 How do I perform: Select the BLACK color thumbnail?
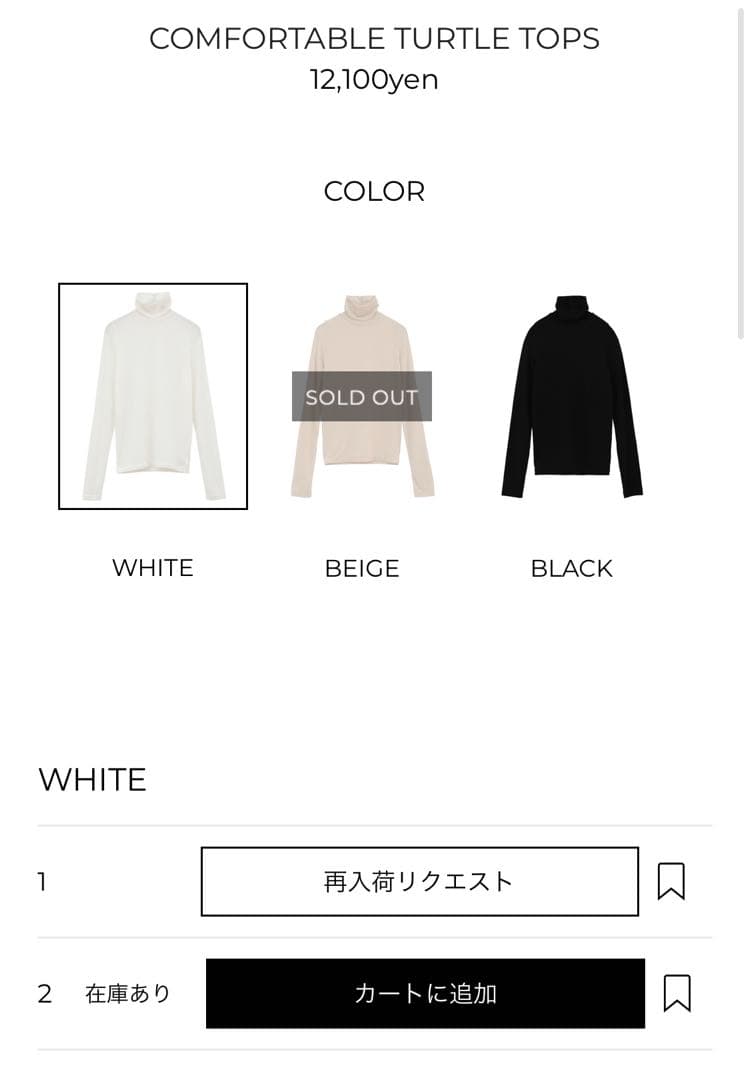571,396
